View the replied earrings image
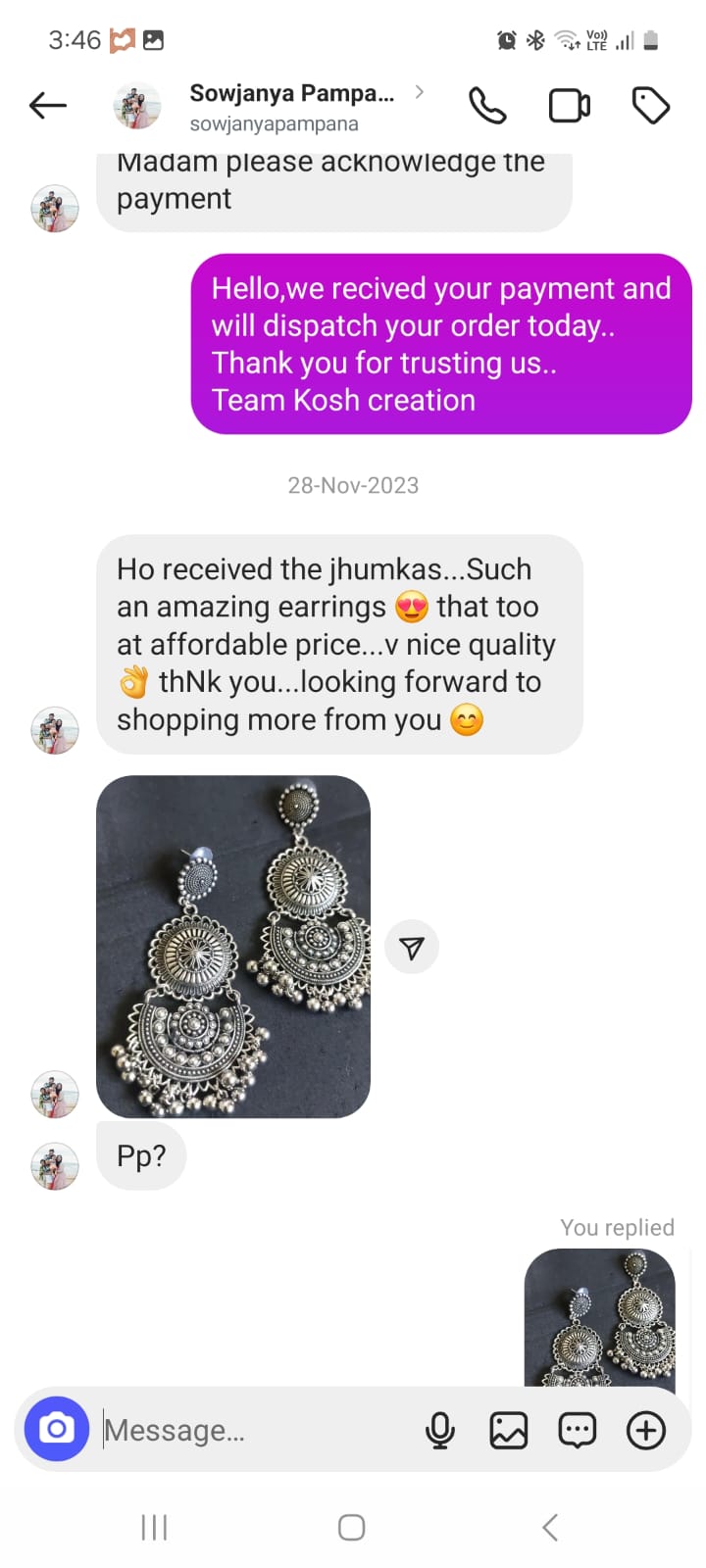 [600, 1318]
